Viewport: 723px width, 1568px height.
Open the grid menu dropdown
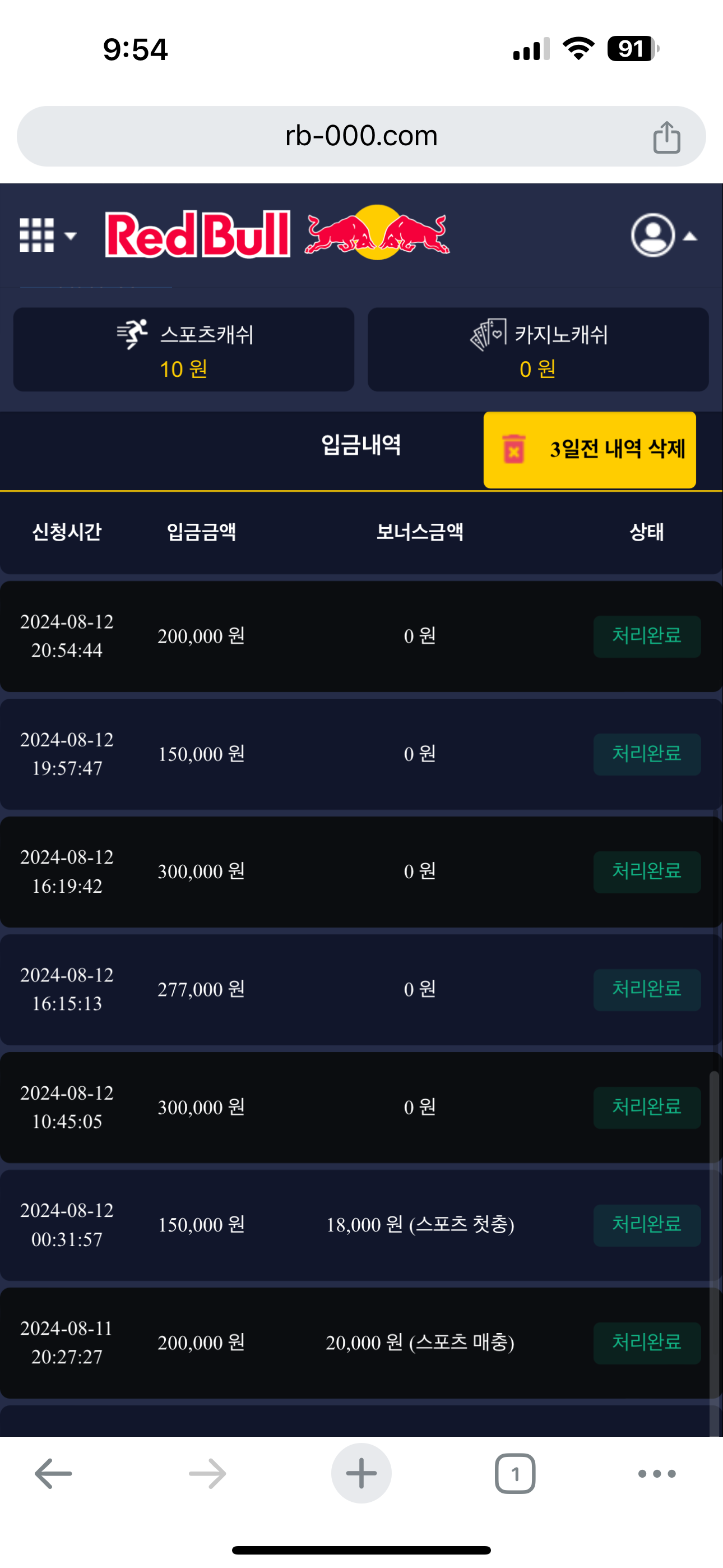click(47, 235)
